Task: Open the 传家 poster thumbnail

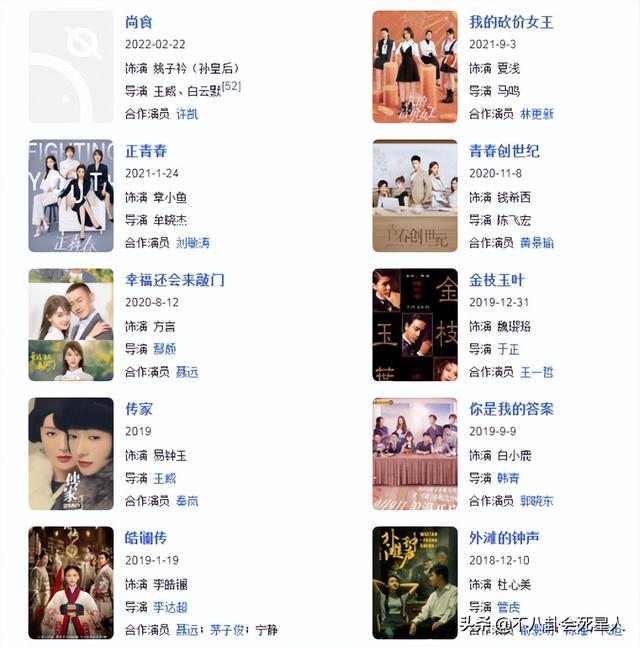Action: 71,454
